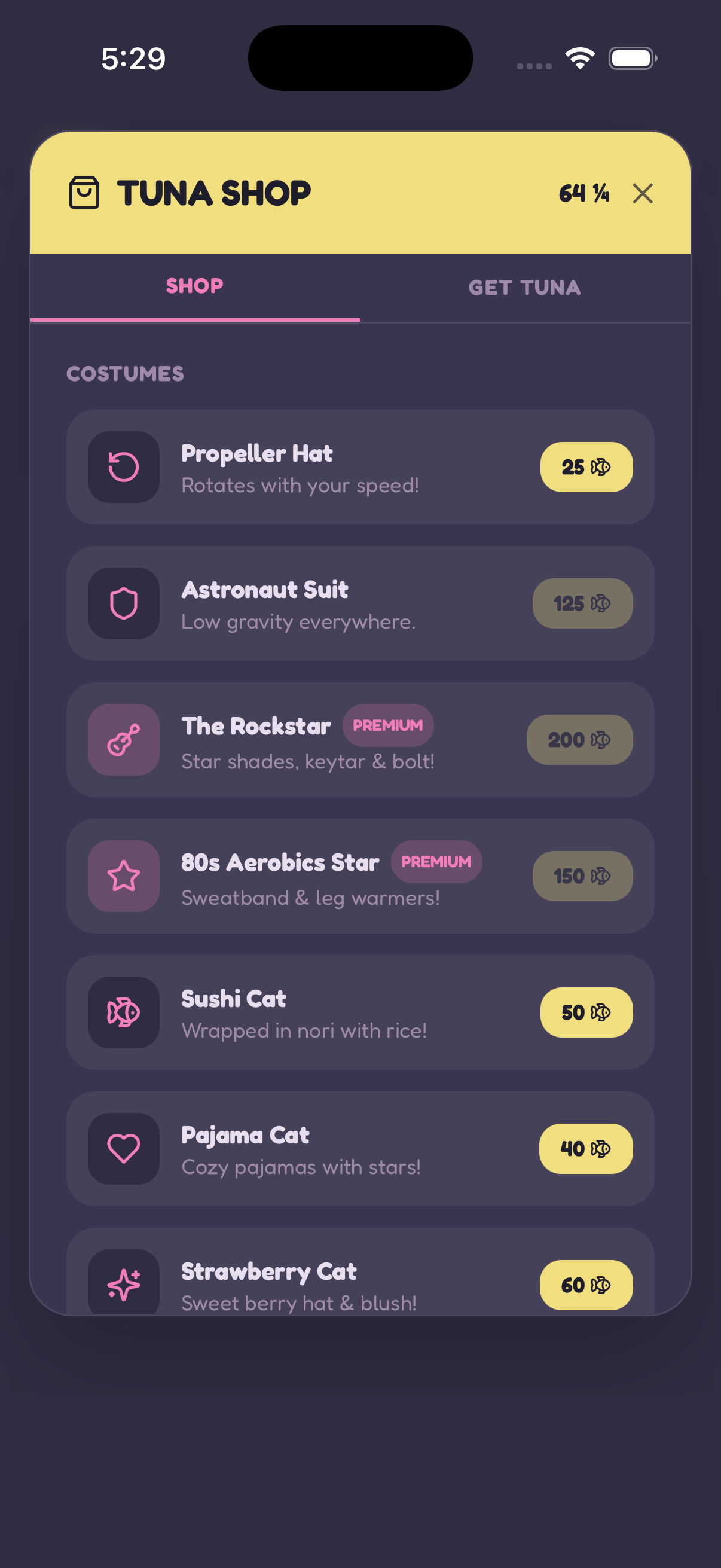Click the PREMIUM badge on The Rockstar

[388, 725]
